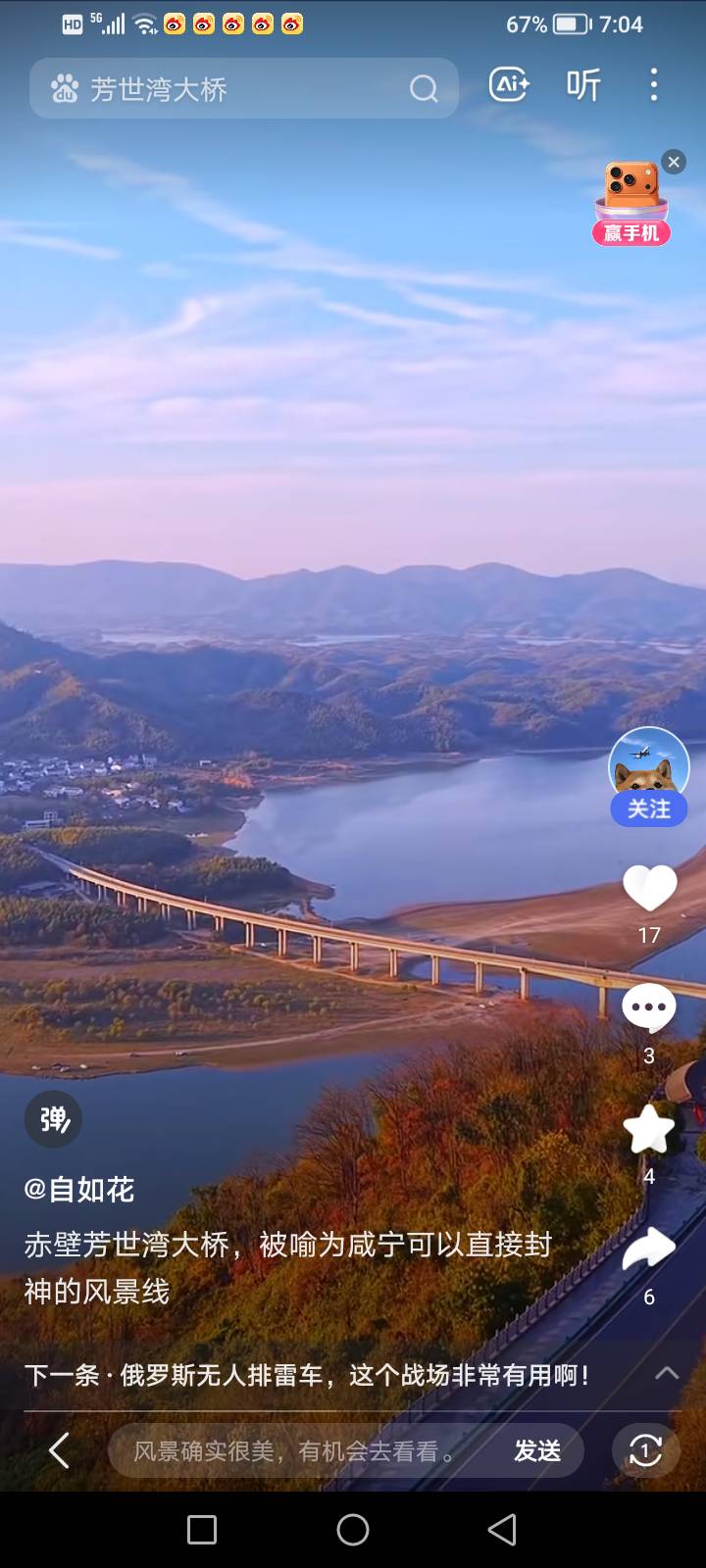Screen dimensions: 706x1568
Task: Go back with the left arrow
Action: 59,1450
